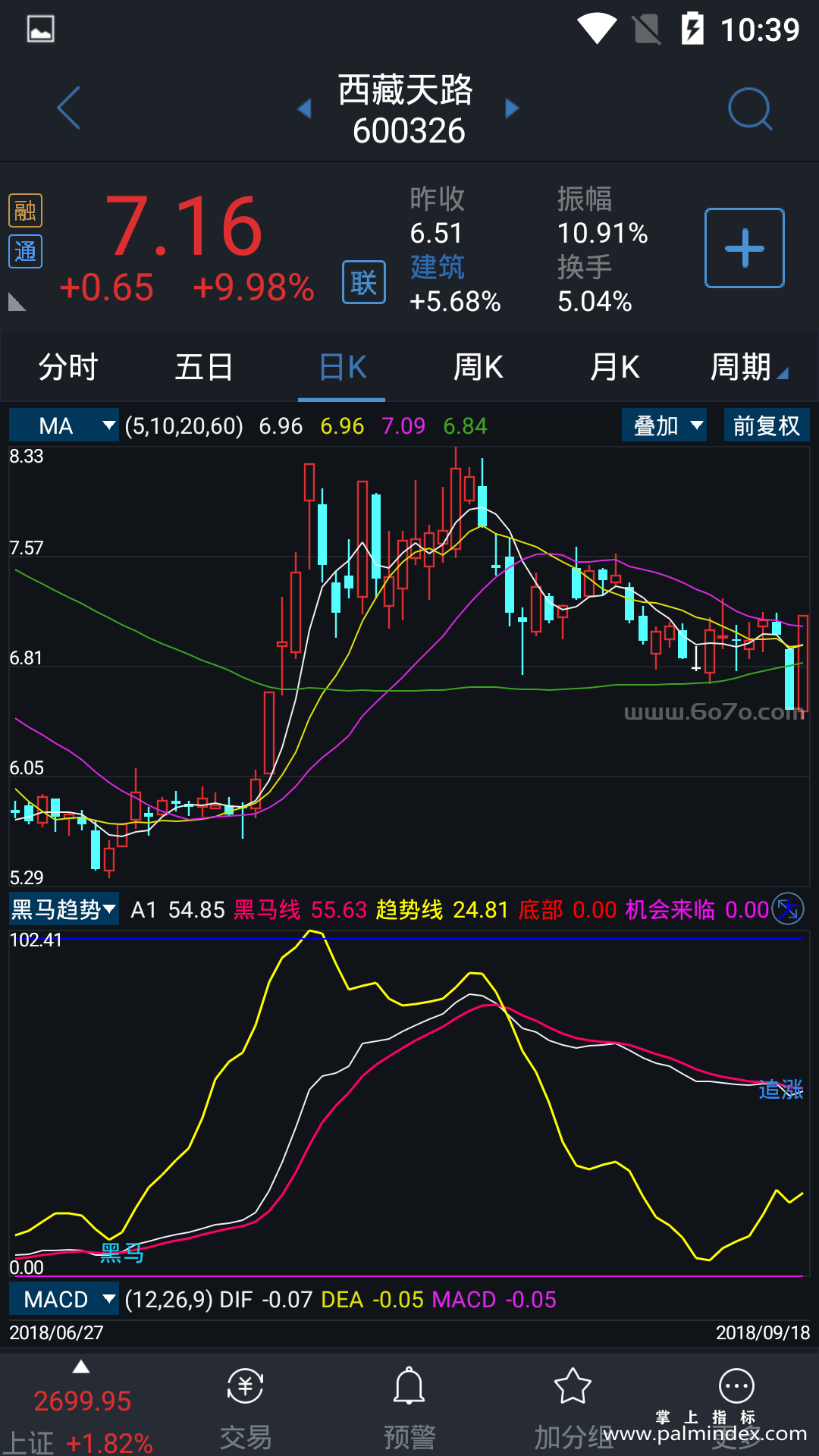Open the 联 related info badge

coord(364,283)
